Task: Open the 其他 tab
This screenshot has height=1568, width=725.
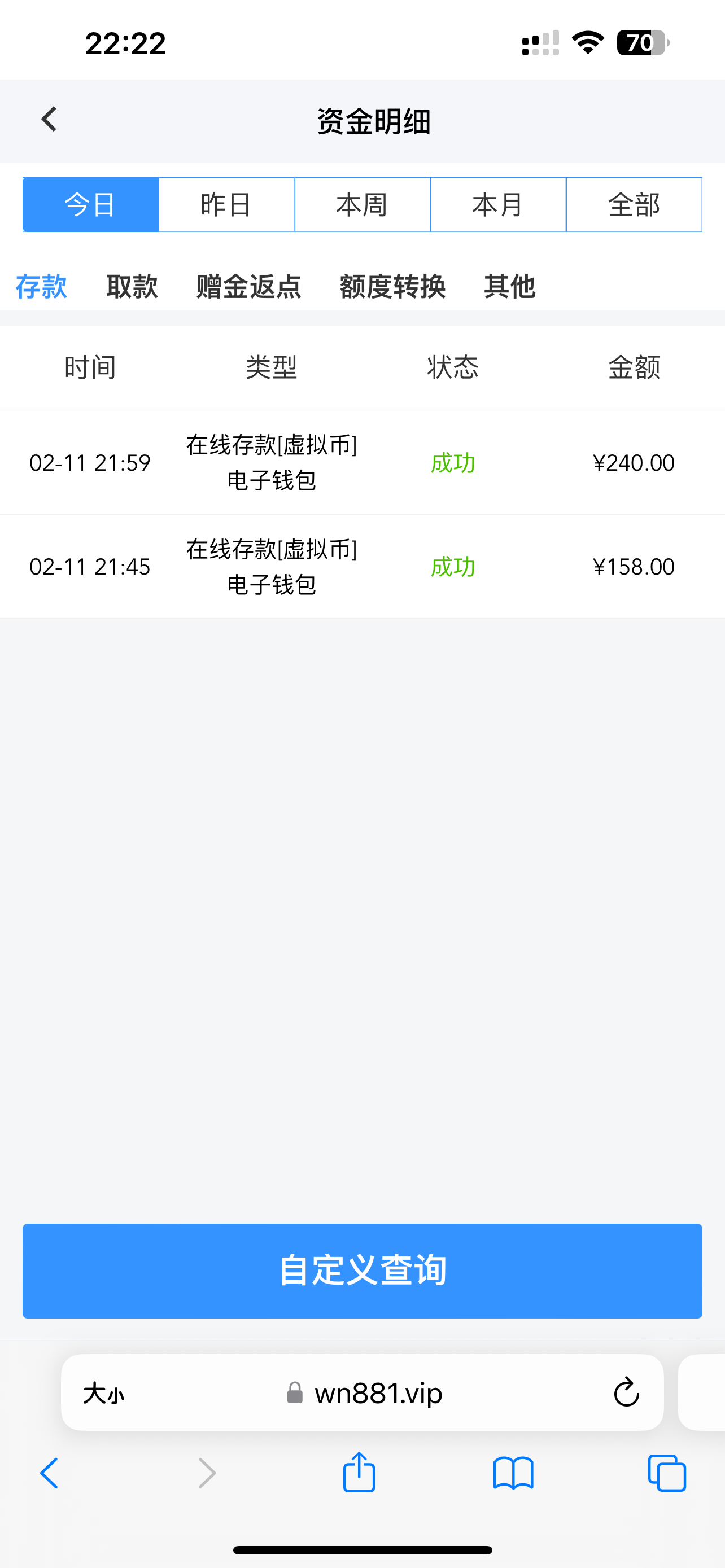Action: tap(509, 286)
